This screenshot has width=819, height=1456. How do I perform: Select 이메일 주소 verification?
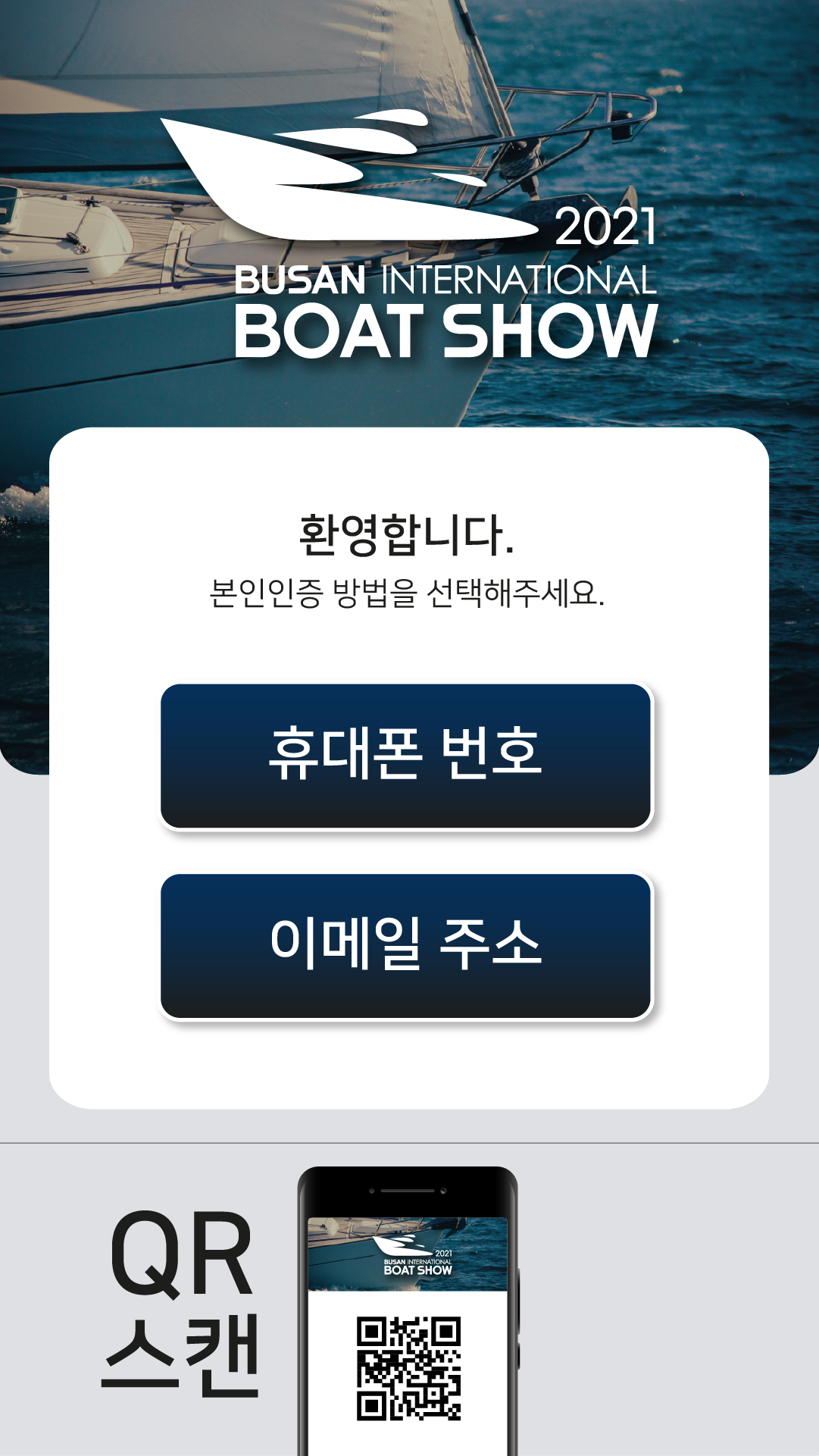406,945
